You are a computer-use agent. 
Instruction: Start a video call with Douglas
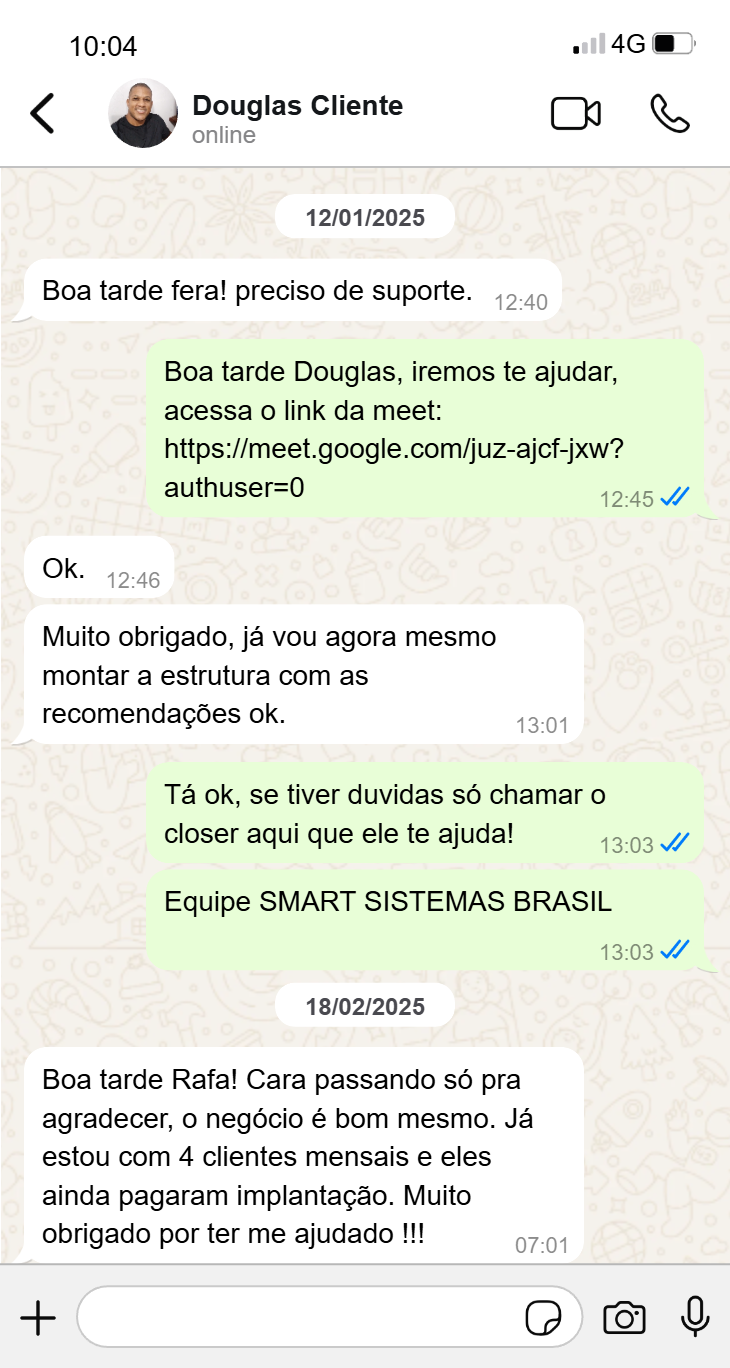point(576,114)
